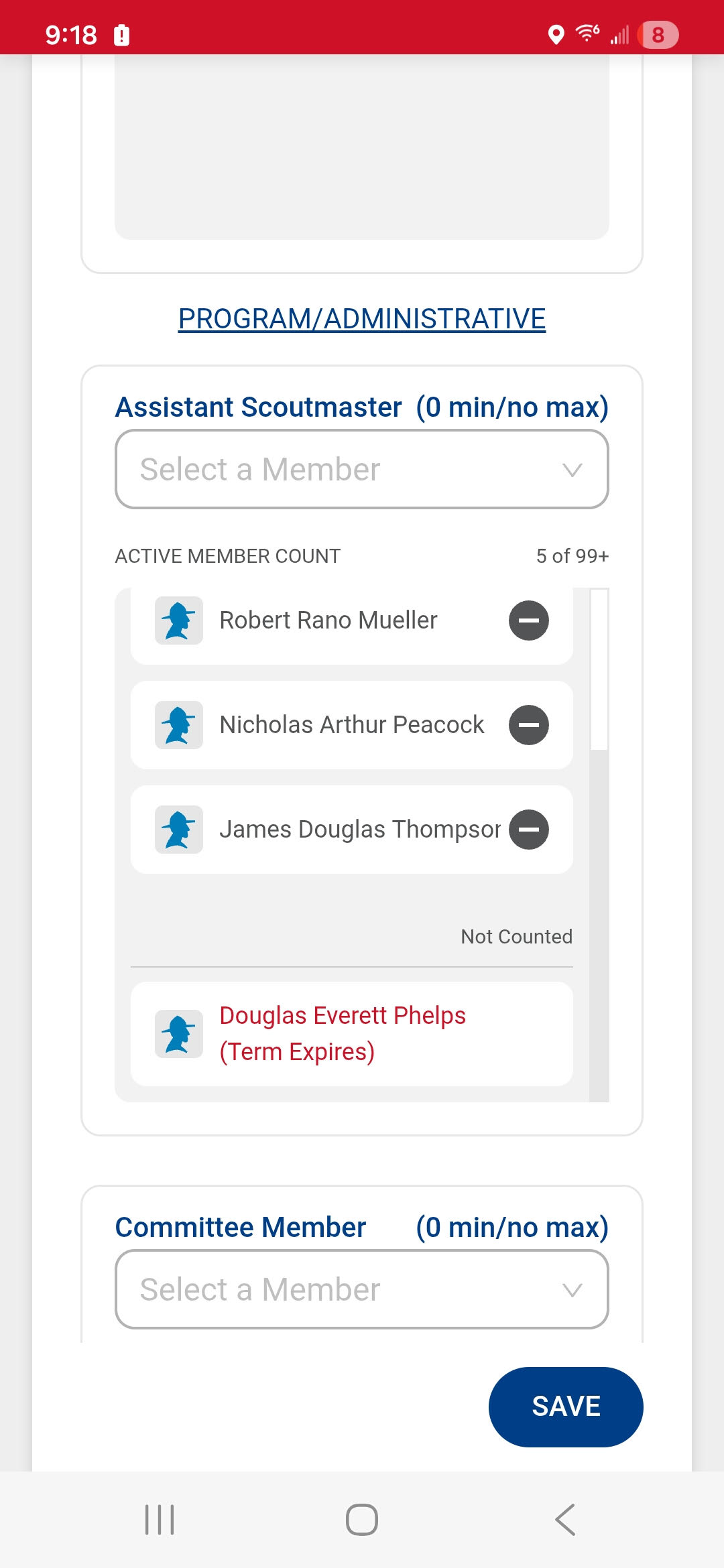
Task: Remove Nicholas Arthur Peacock from the list
Action: click(x=528, y=725)
